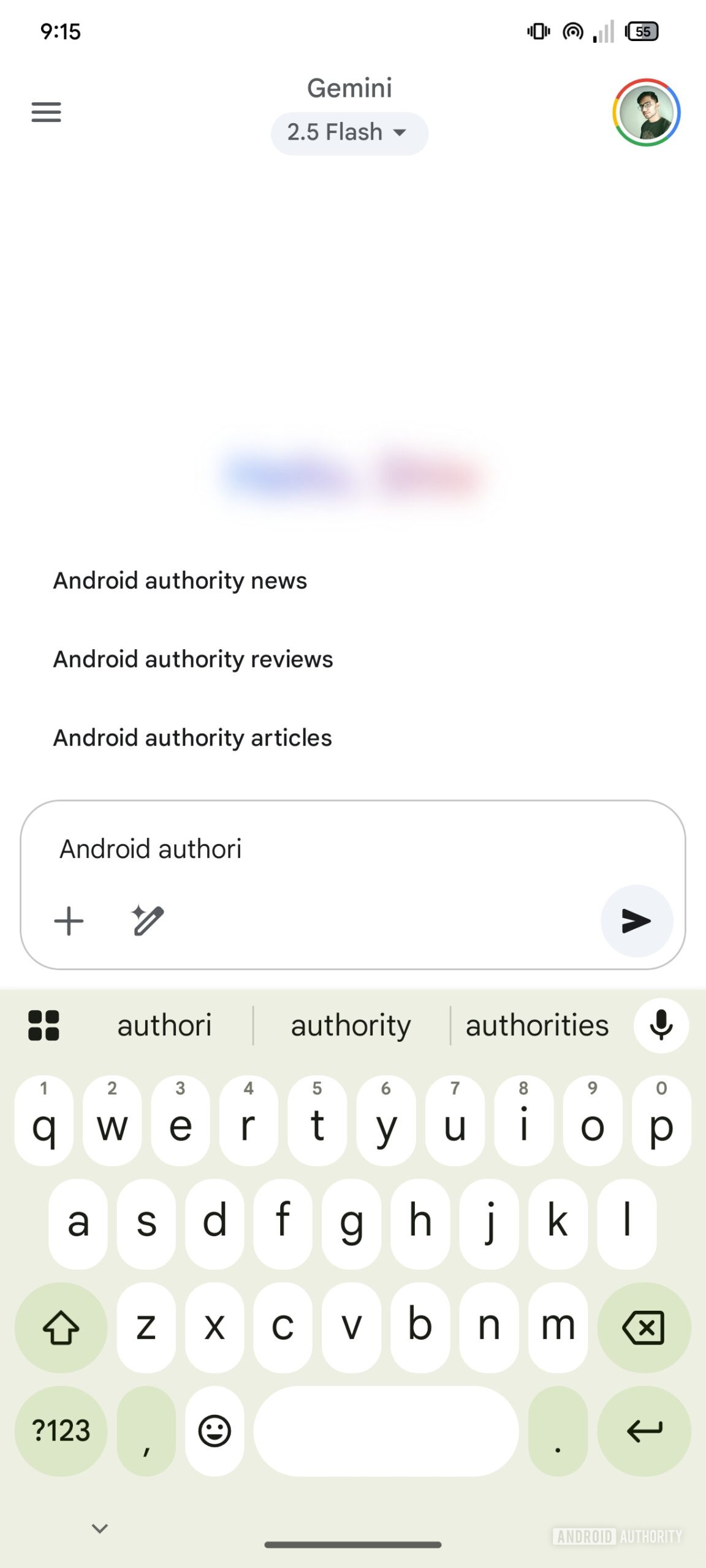Send the typed prompt
Viewport: 706px width, 1568px height.
636,921
